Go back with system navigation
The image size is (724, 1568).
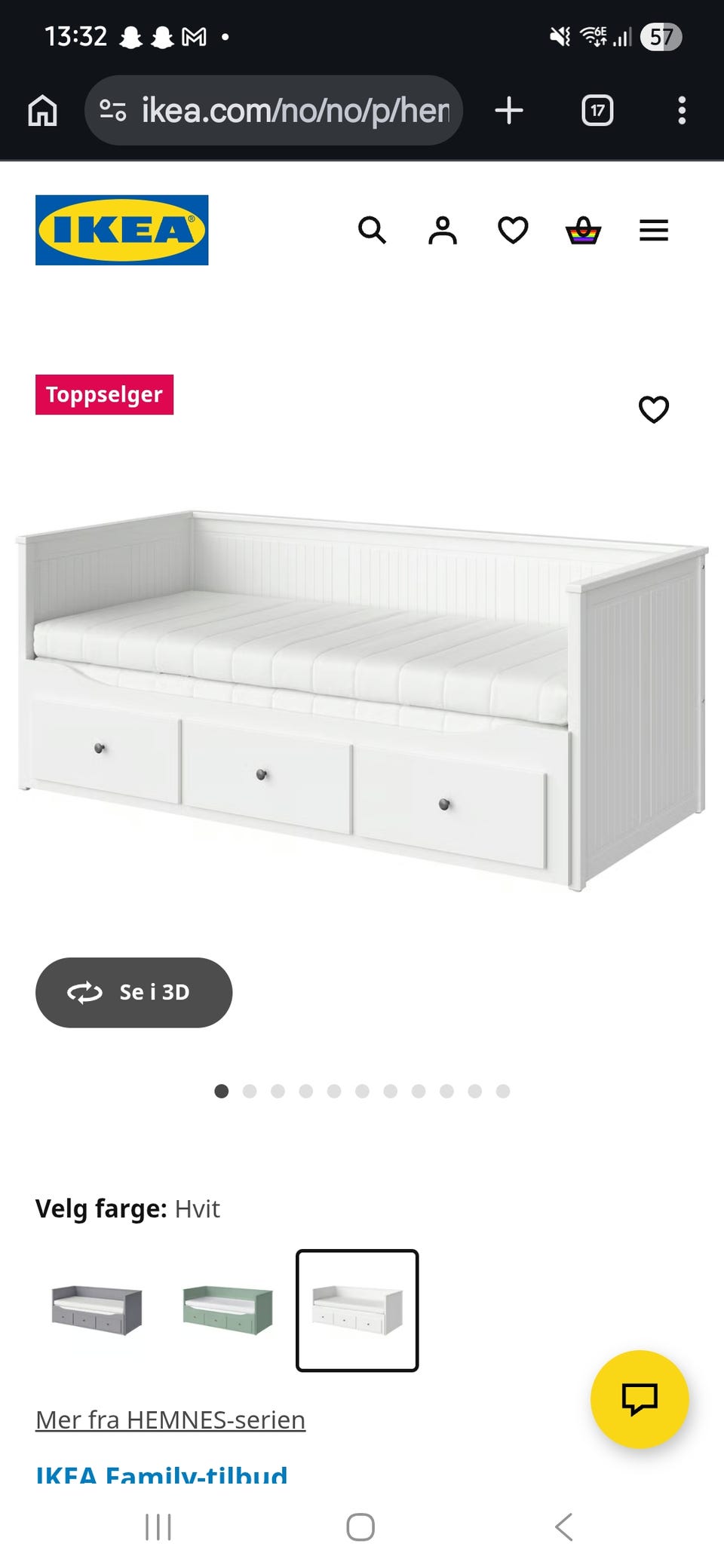(x=563, y=1527)
